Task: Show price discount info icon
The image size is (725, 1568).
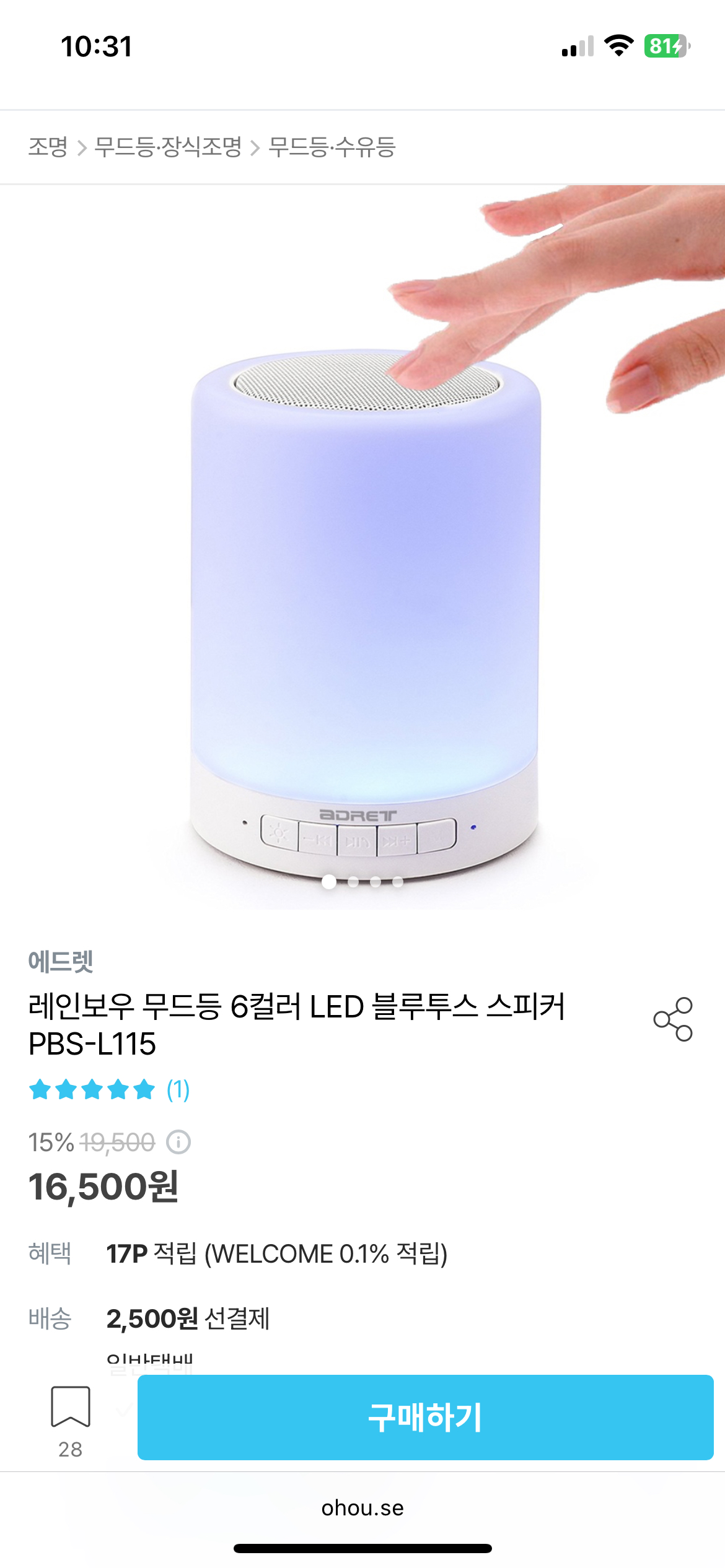Action: point(178,1142)
